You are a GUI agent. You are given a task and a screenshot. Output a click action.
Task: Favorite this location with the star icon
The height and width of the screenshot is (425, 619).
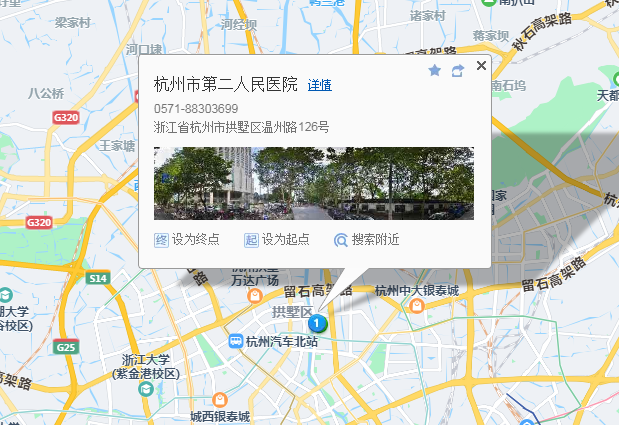tap(434, 70)
